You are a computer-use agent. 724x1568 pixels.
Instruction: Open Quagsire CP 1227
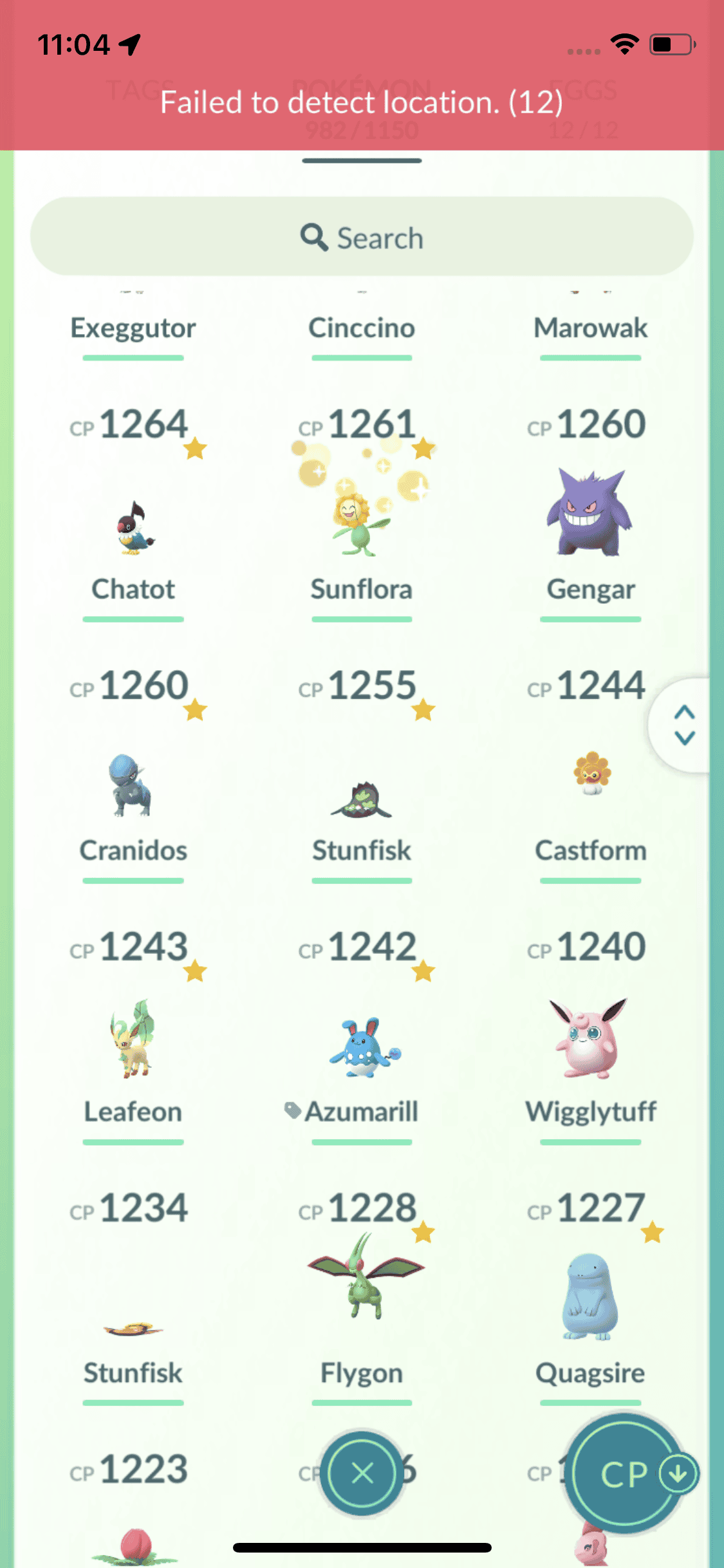tap(589, 1297)
